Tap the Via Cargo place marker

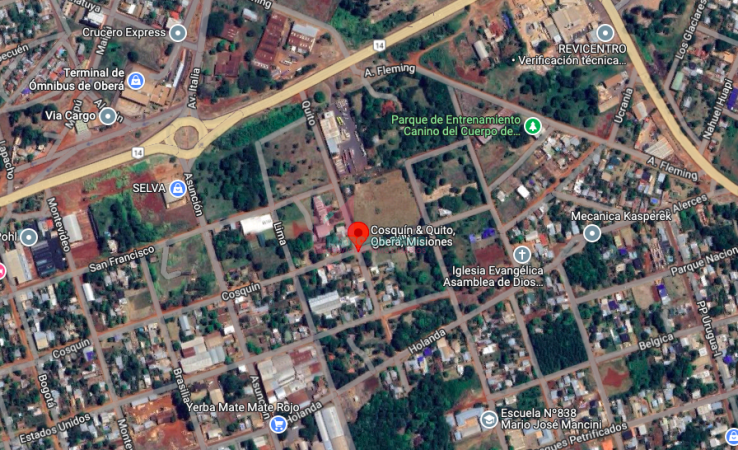coord(107,116)
